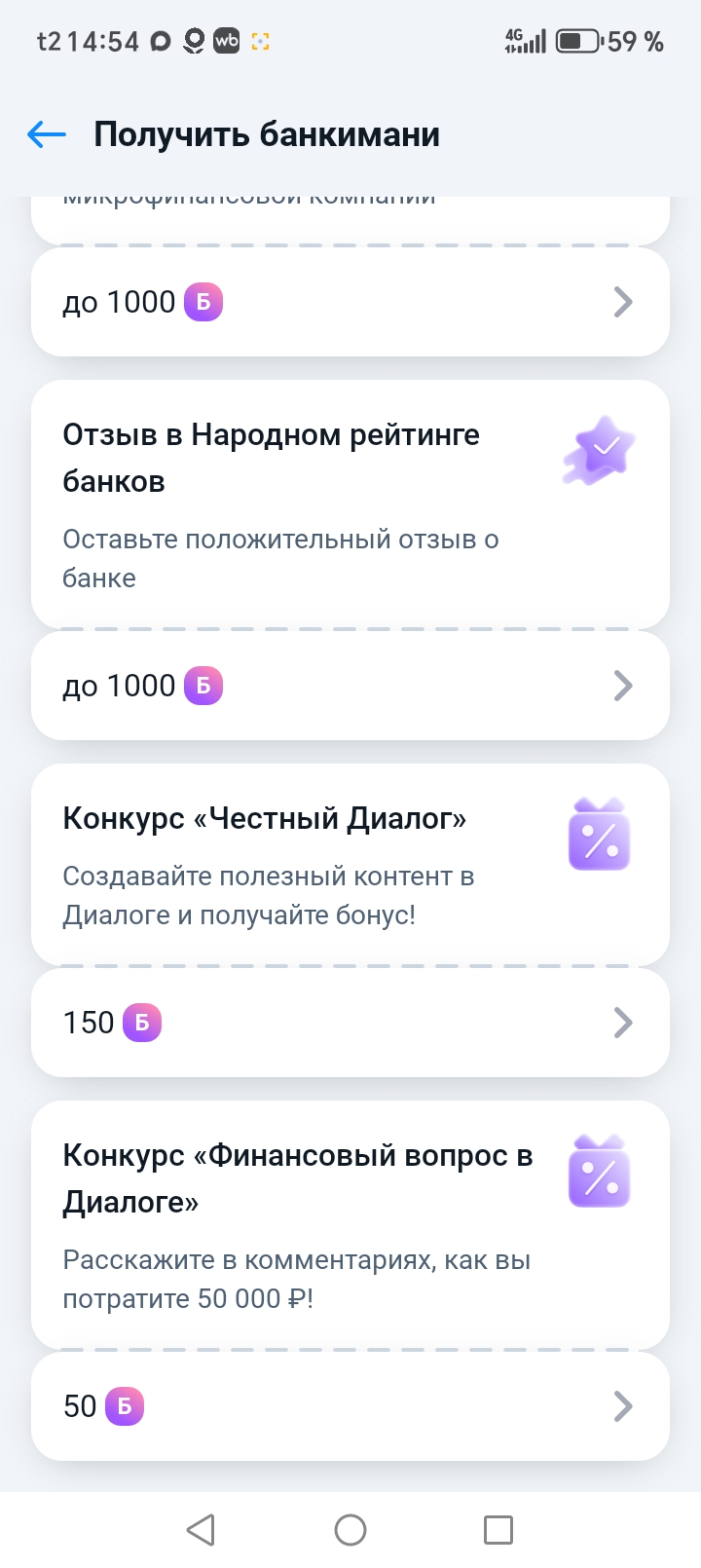Open the reward row under the bank review card
This screenshot has height=1568, width=701.
coord(350,686)
